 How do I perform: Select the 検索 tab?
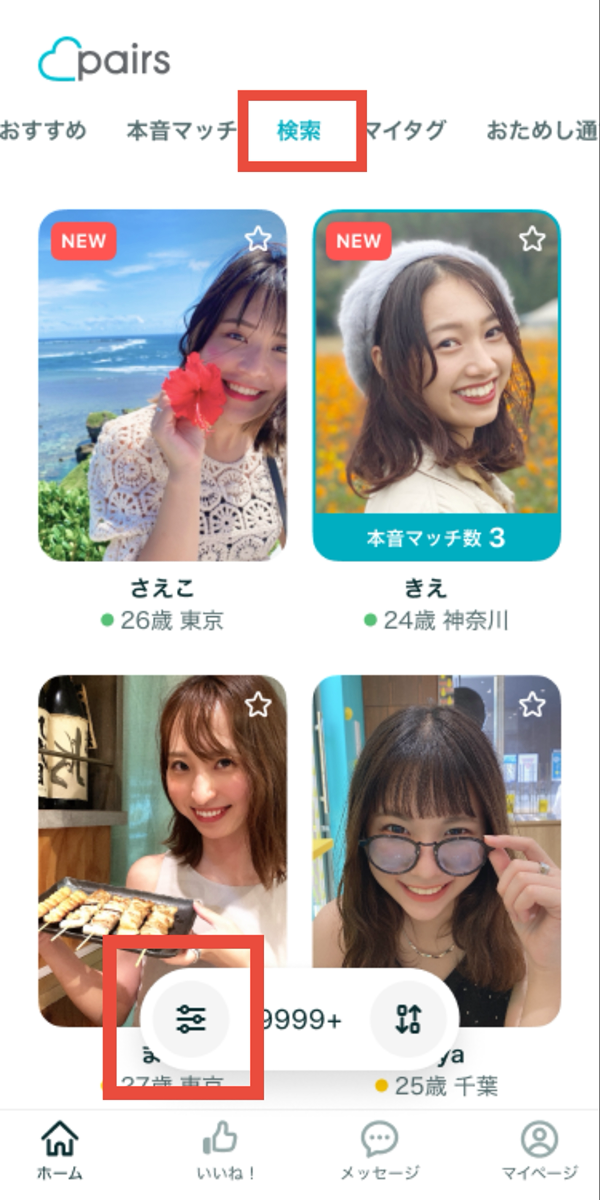[x=299, y=131]
